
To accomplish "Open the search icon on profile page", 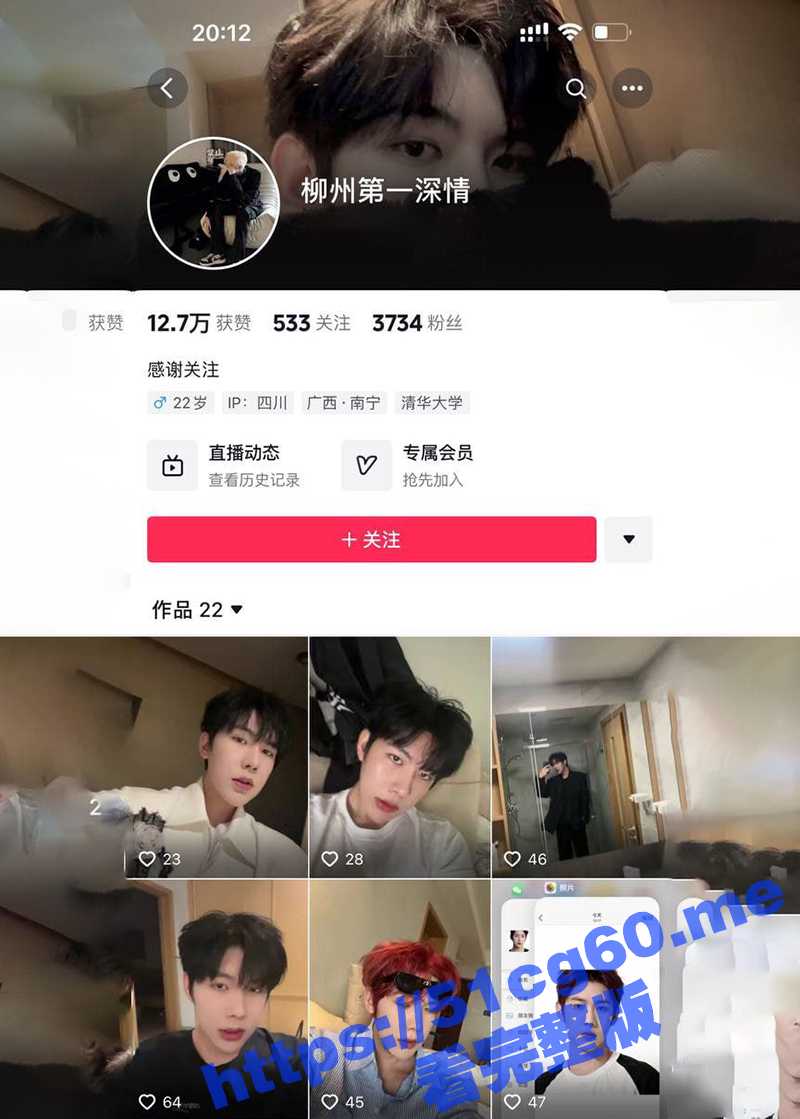I will pos(576,89).
